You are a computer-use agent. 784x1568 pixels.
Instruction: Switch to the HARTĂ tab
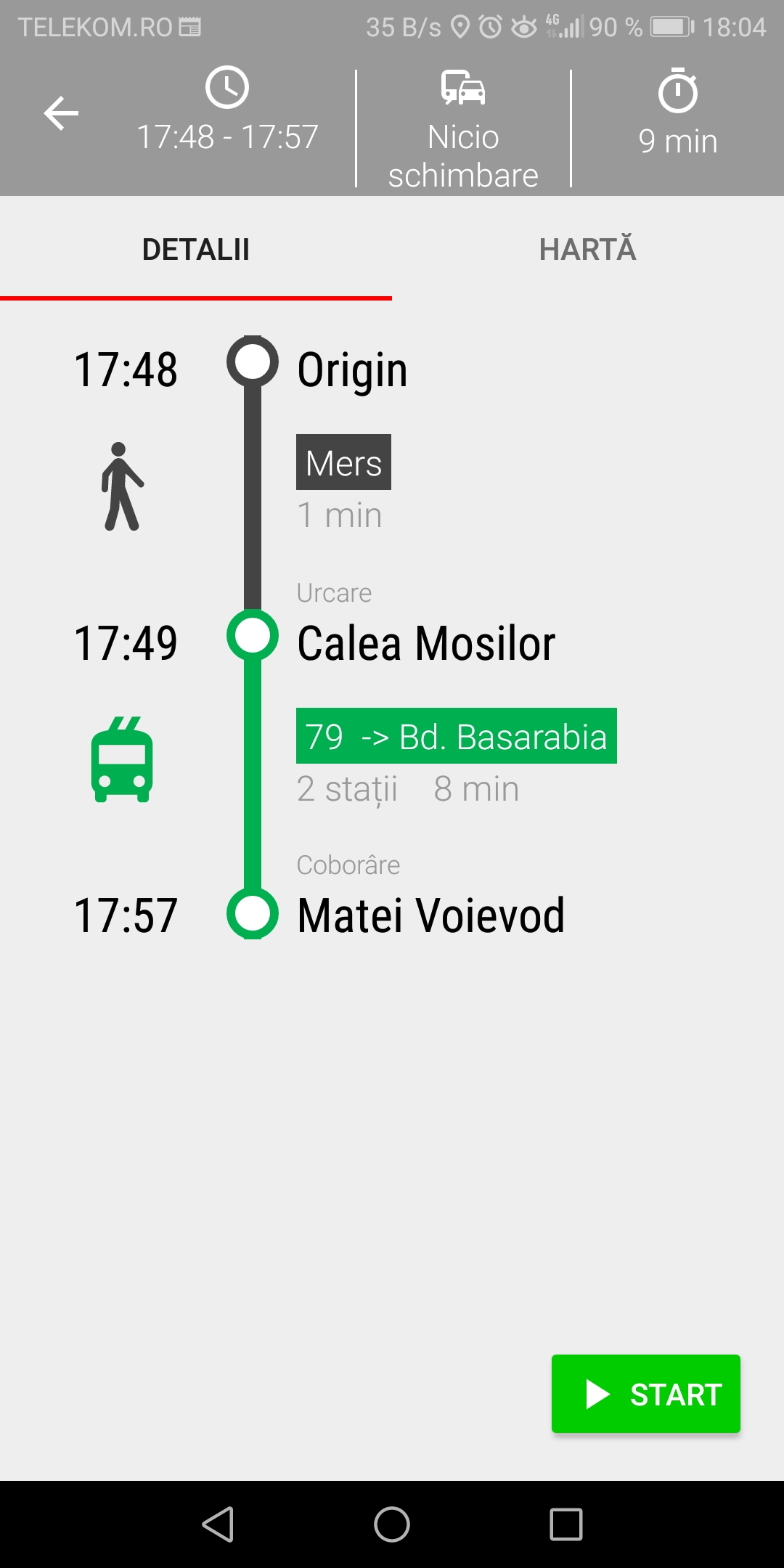pyautogui.click(x=588, y=249)
